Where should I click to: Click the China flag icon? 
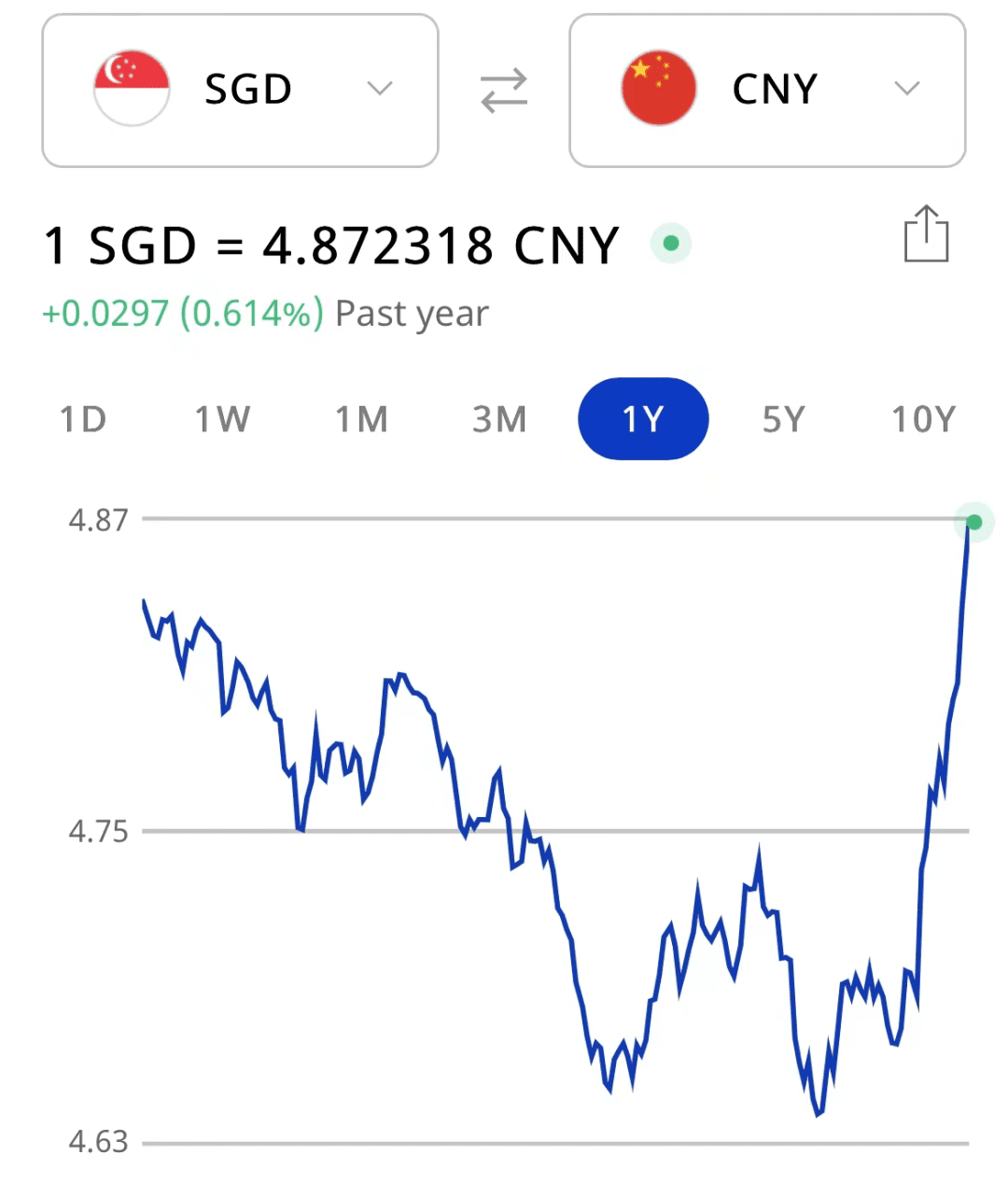coord(659,88)
